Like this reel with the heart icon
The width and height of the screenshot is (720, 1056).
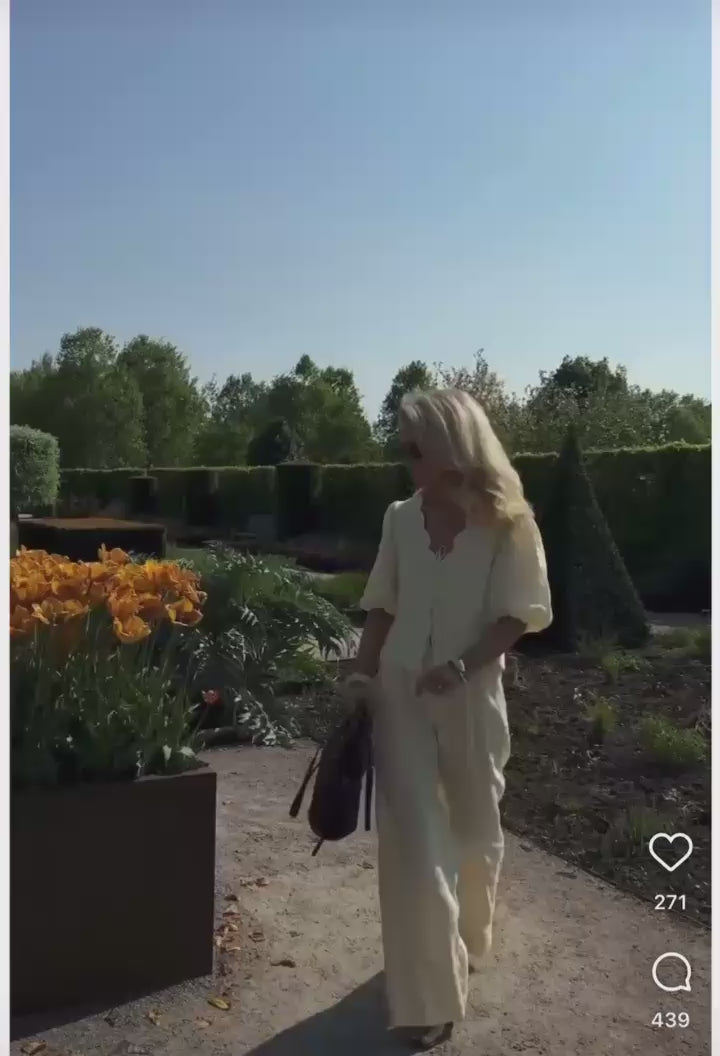click(x=670, y=852)
